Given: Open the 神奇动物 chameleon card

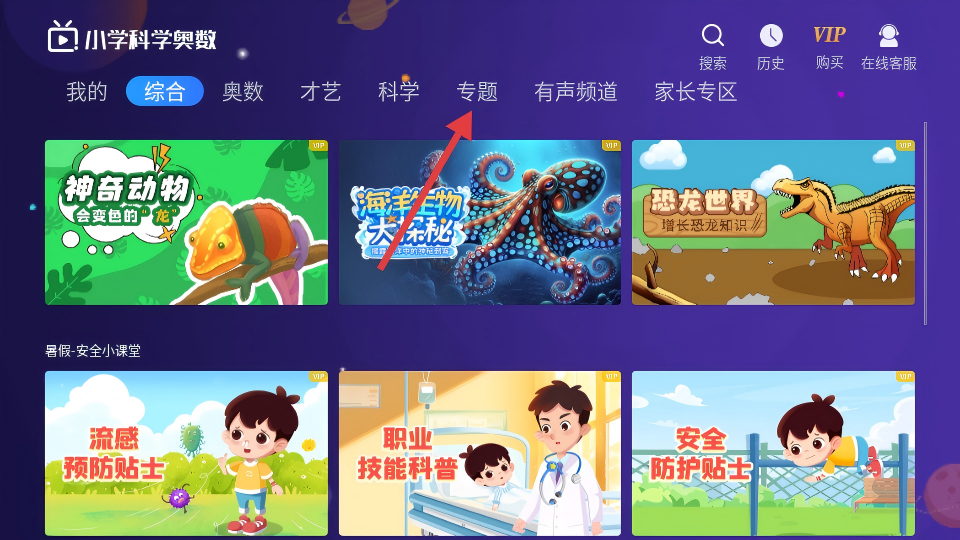Looking at the screenshot, I should 186,222.
